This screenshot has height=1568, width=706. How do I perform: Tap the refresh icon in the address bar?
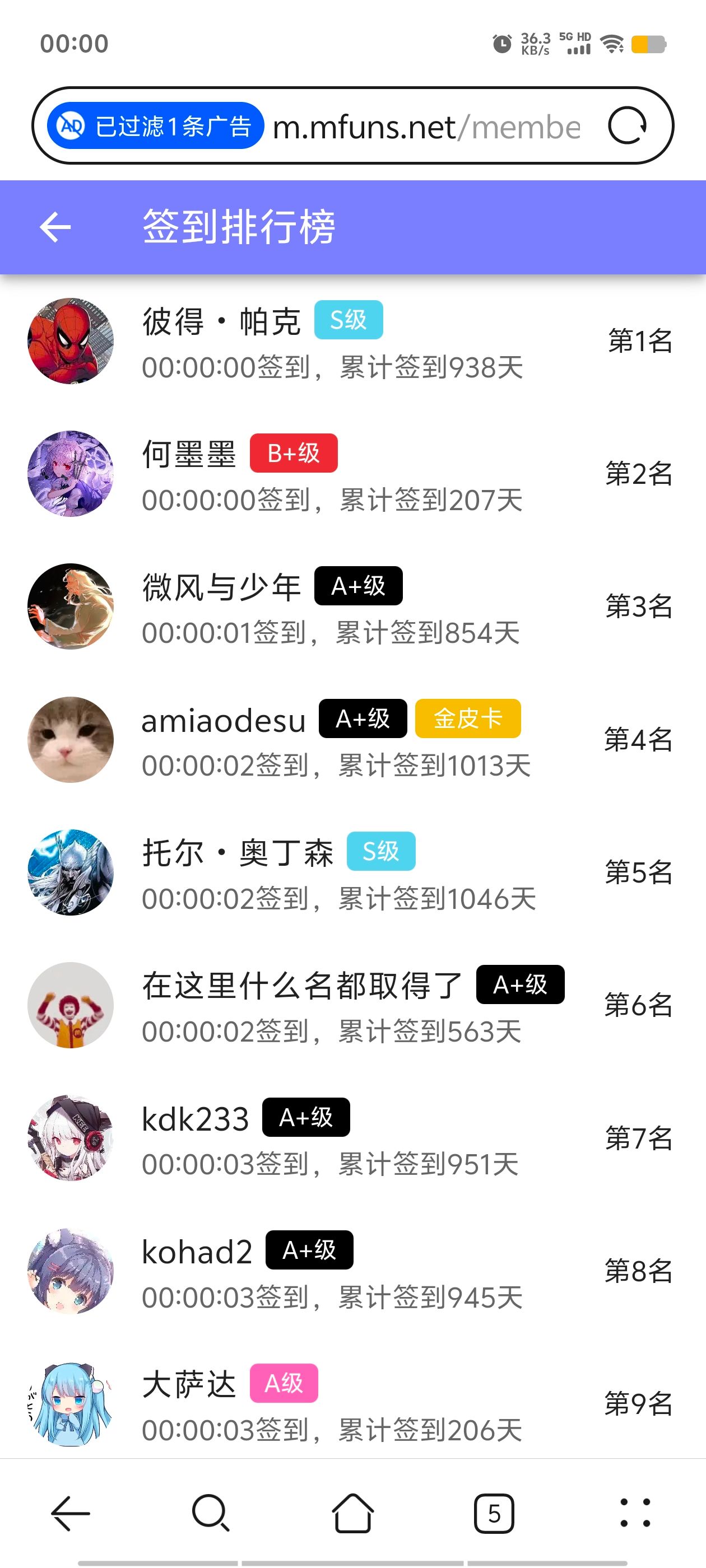630,126
